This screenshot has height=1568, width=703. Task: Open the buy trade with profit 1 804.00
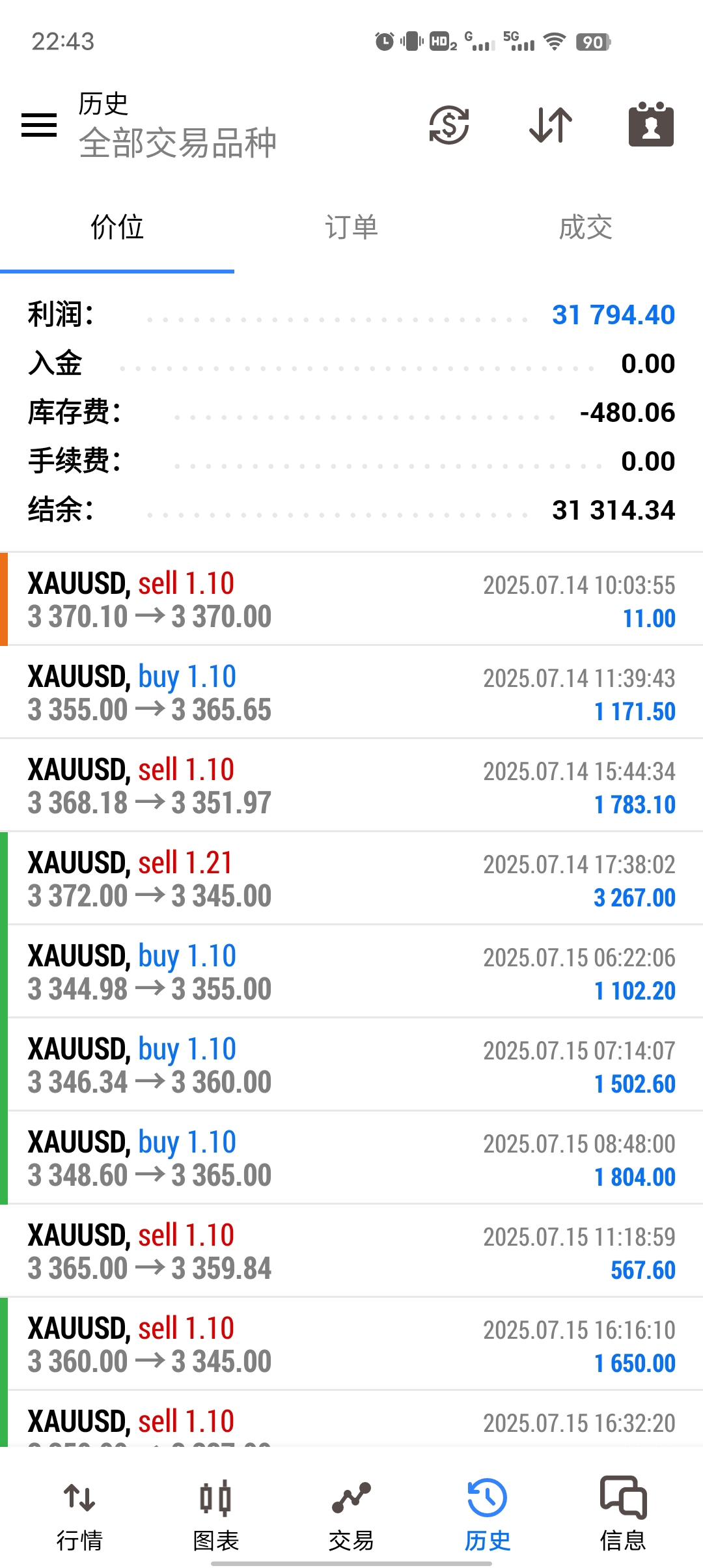coord(351,1158)
